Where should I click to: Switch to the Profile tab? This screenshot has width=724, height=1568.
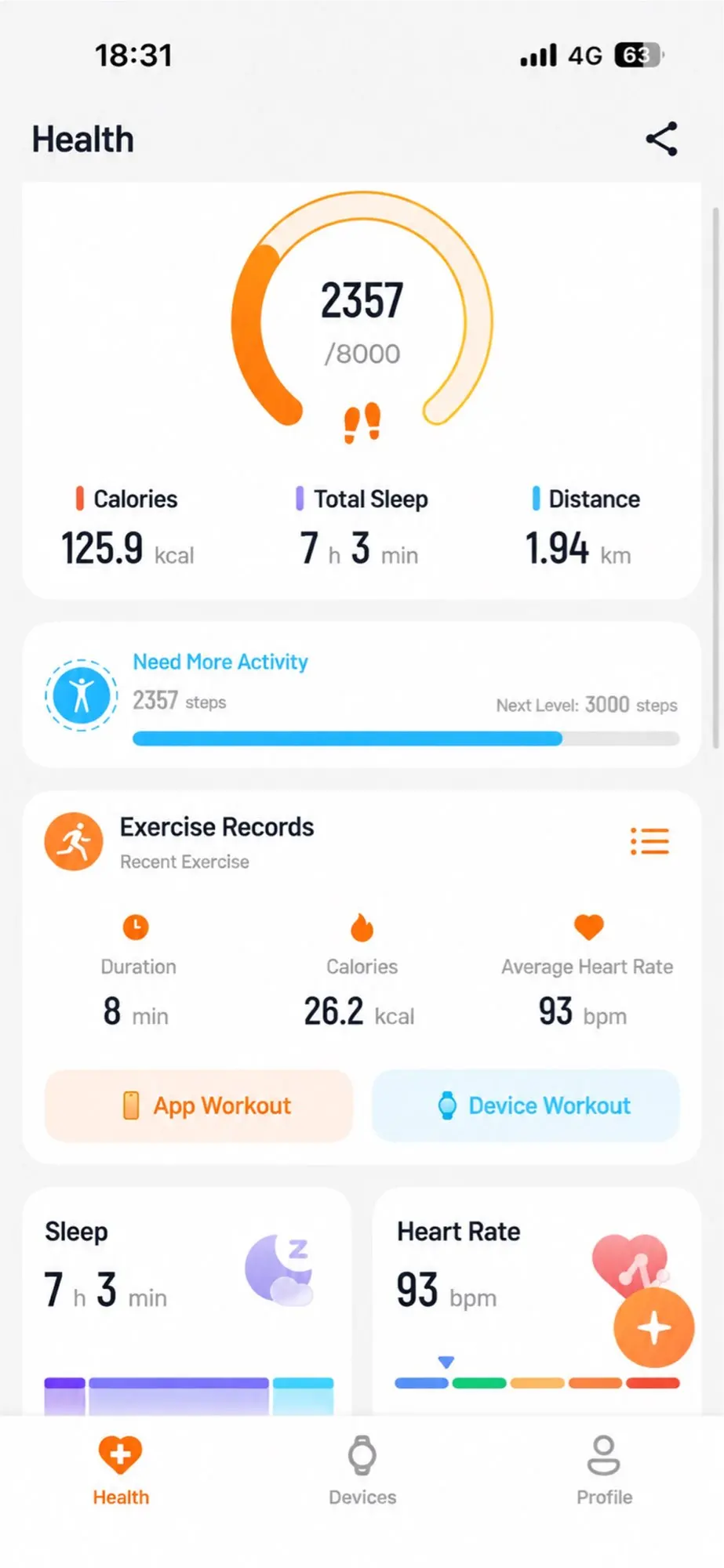tap(604, 1470)
